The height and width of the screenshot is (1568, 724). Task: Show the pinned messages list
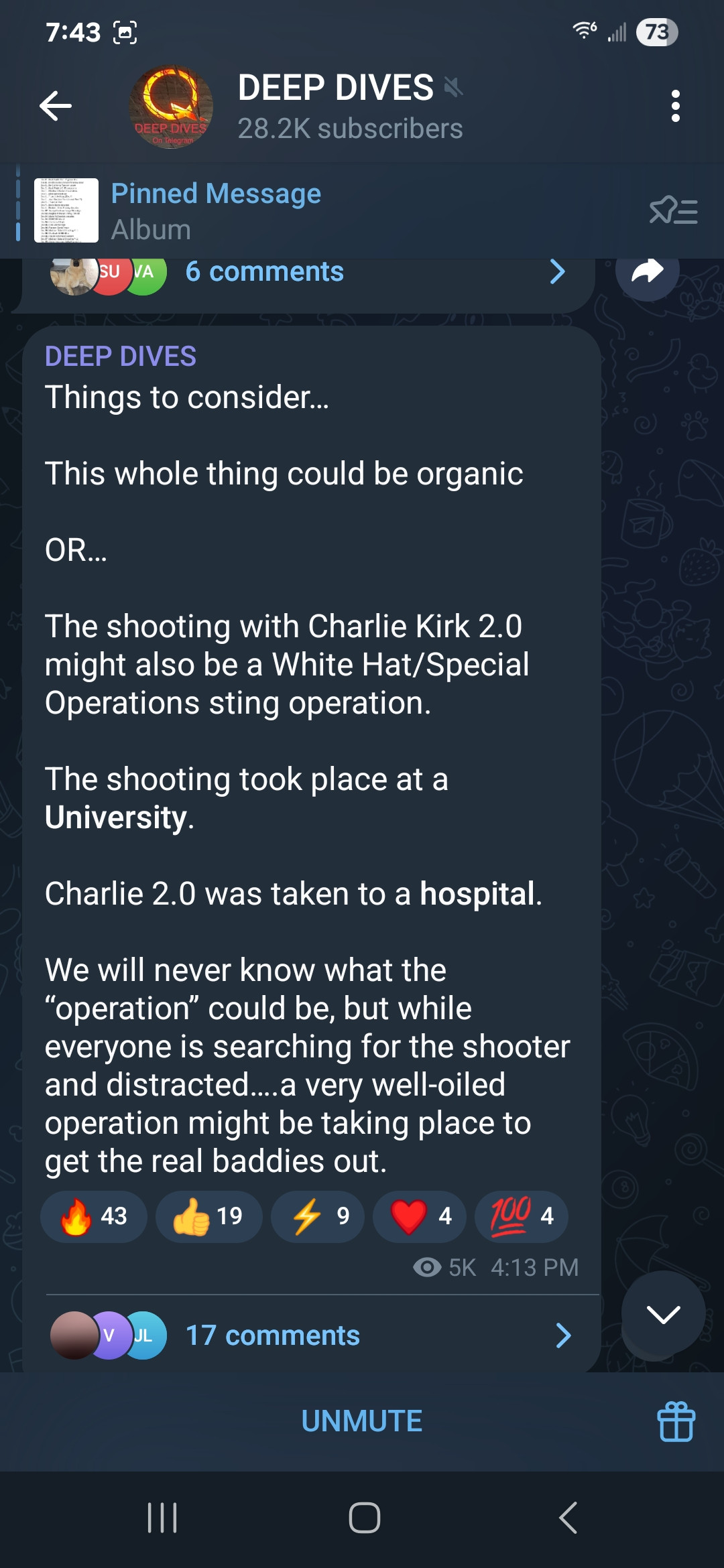click(673, 211)
